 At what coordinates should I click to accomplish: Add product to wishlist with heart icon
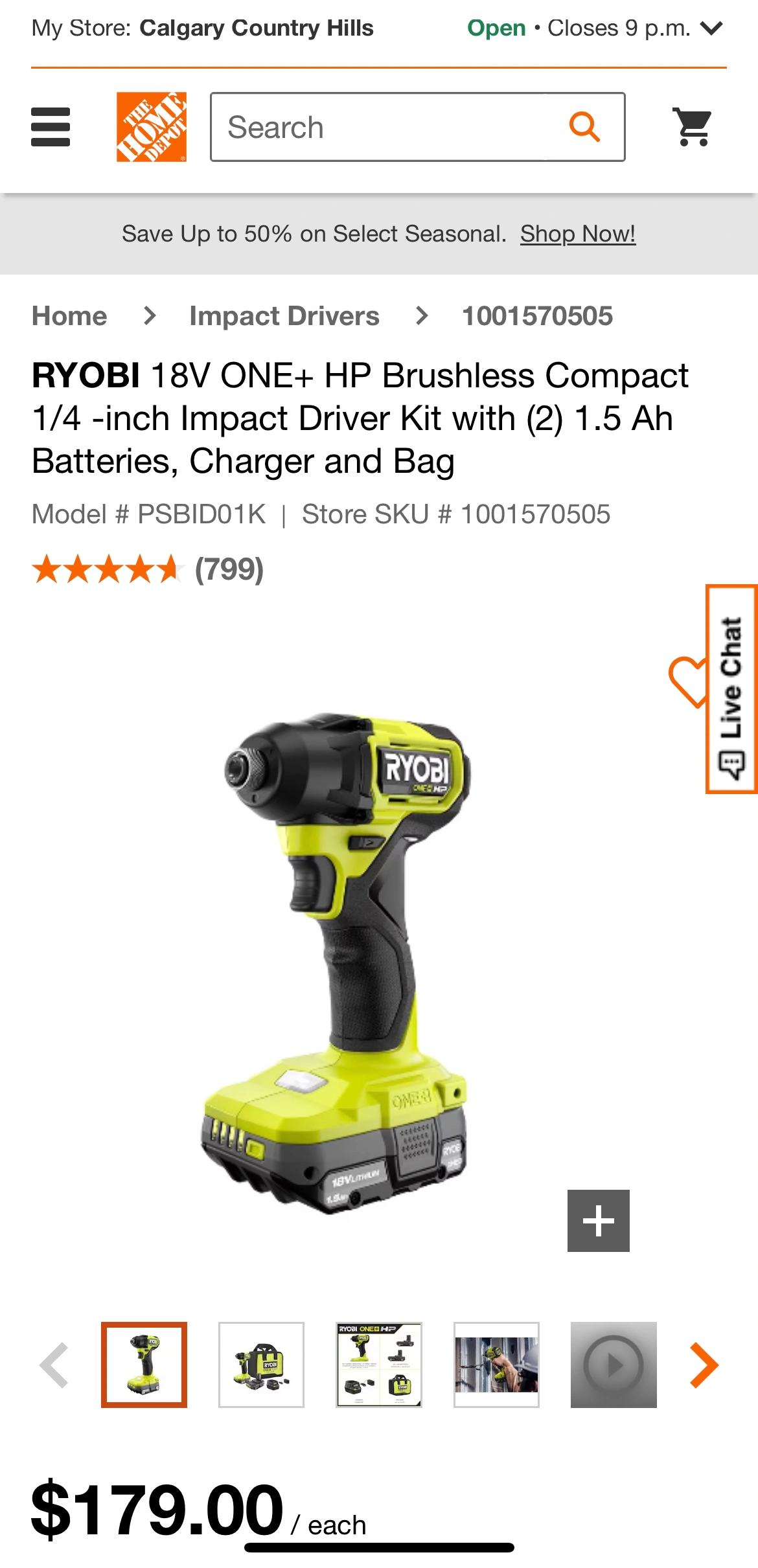click(x=687, y=681)
